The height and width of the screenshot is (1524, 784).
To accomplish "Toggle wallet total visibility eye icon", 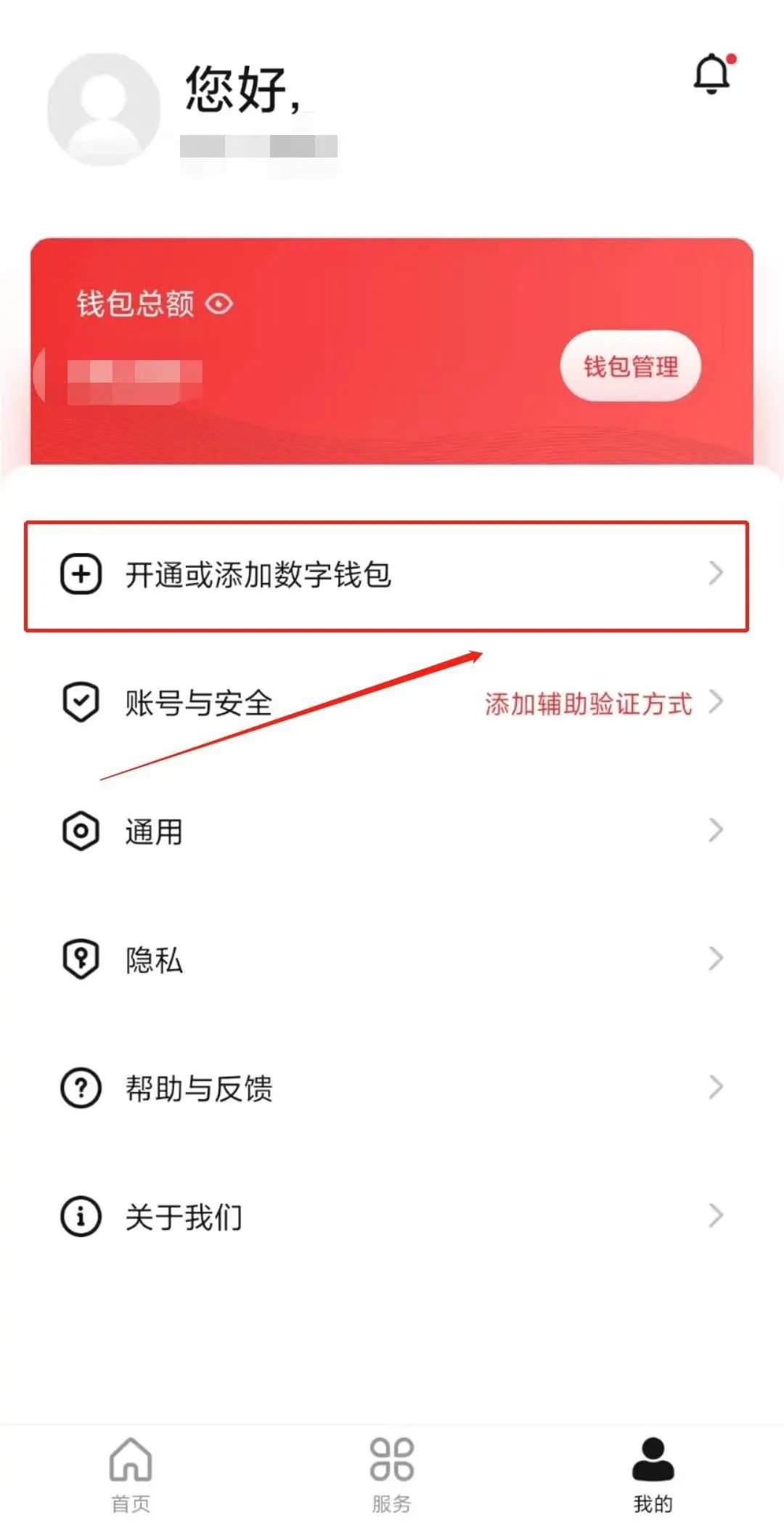I will [x=219, y=303].
